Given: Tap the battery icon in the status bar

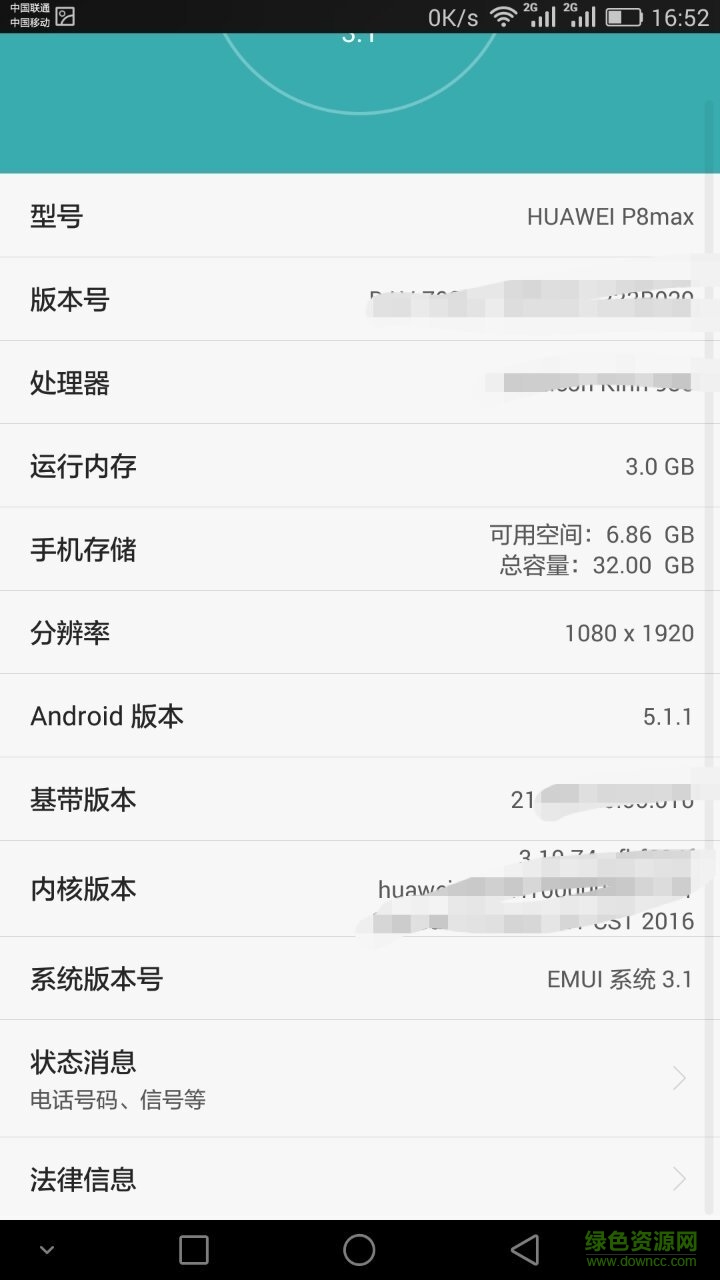Looking at the screenshot, I should [626, 16].
